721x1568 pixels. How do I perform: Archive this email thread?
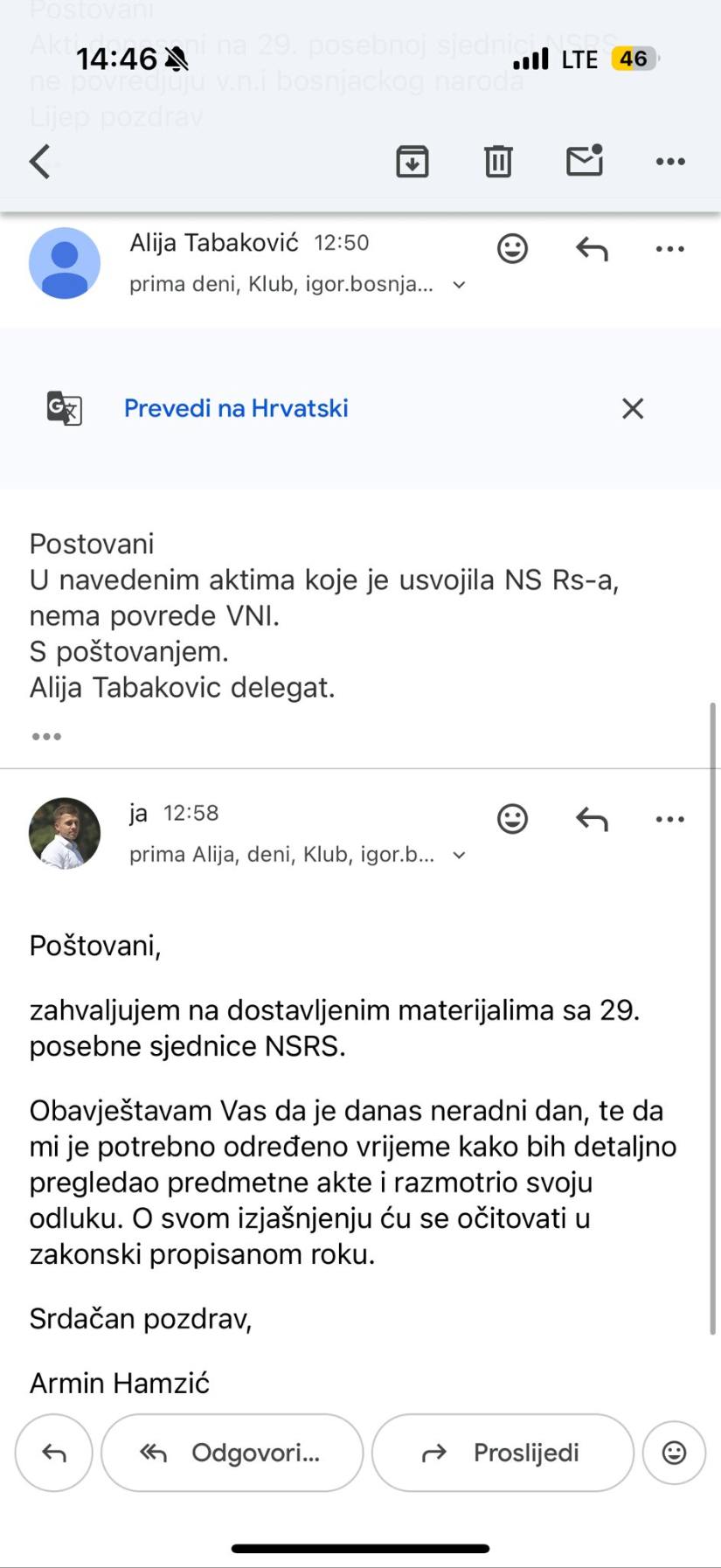click(412, 162)
